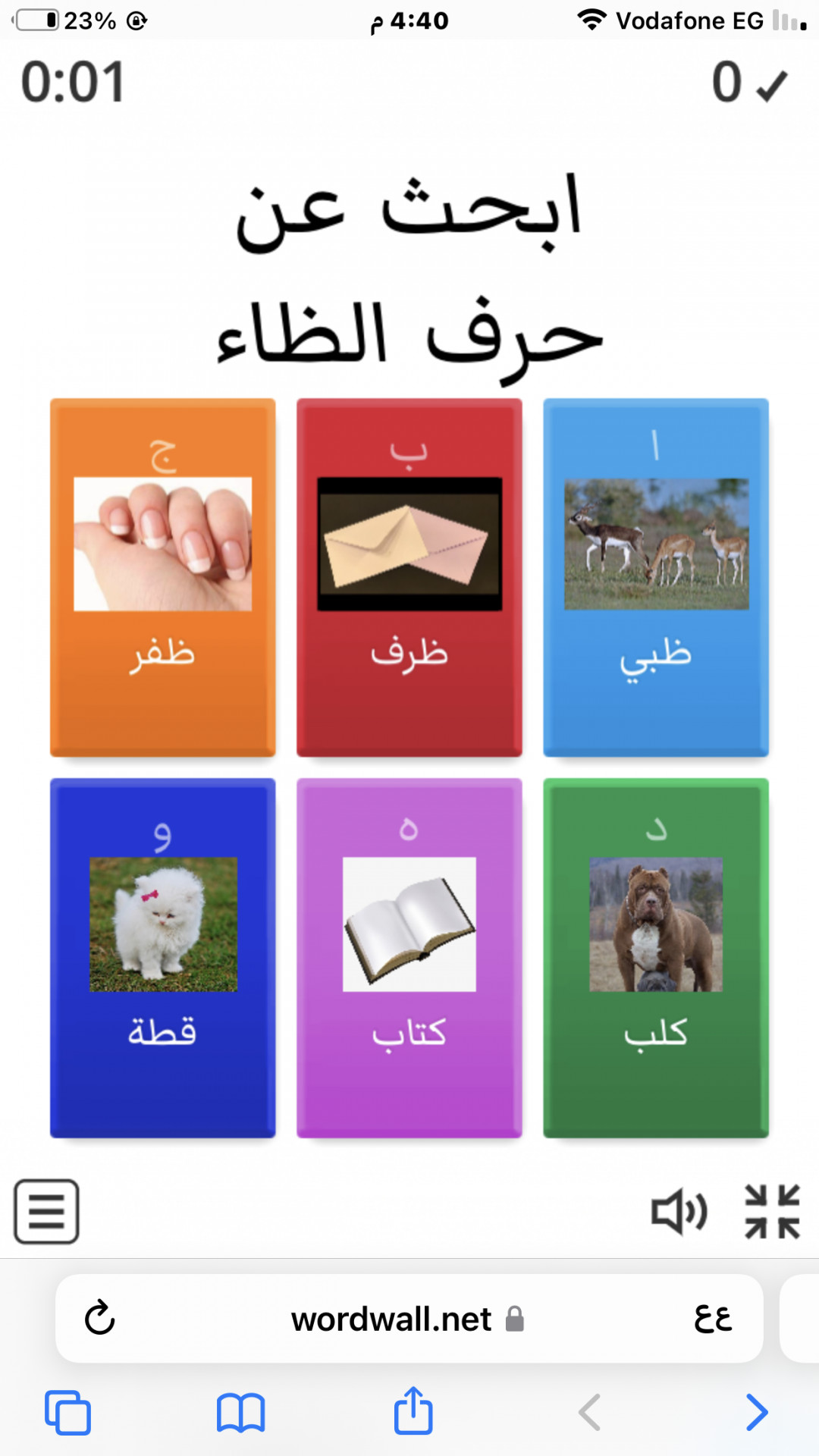This screenshot has width=819, height=1456.
Task: Open browser bookmarks
Action: click(240, 1412)
